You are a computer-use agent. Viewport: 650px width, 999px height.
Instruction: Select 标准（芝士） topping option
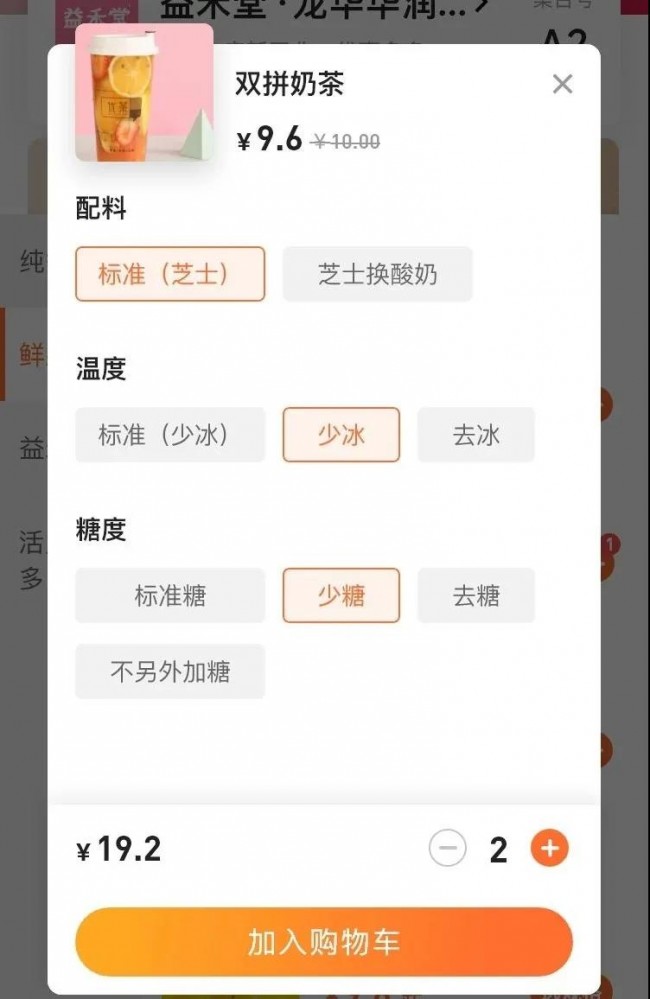(170, 274)
